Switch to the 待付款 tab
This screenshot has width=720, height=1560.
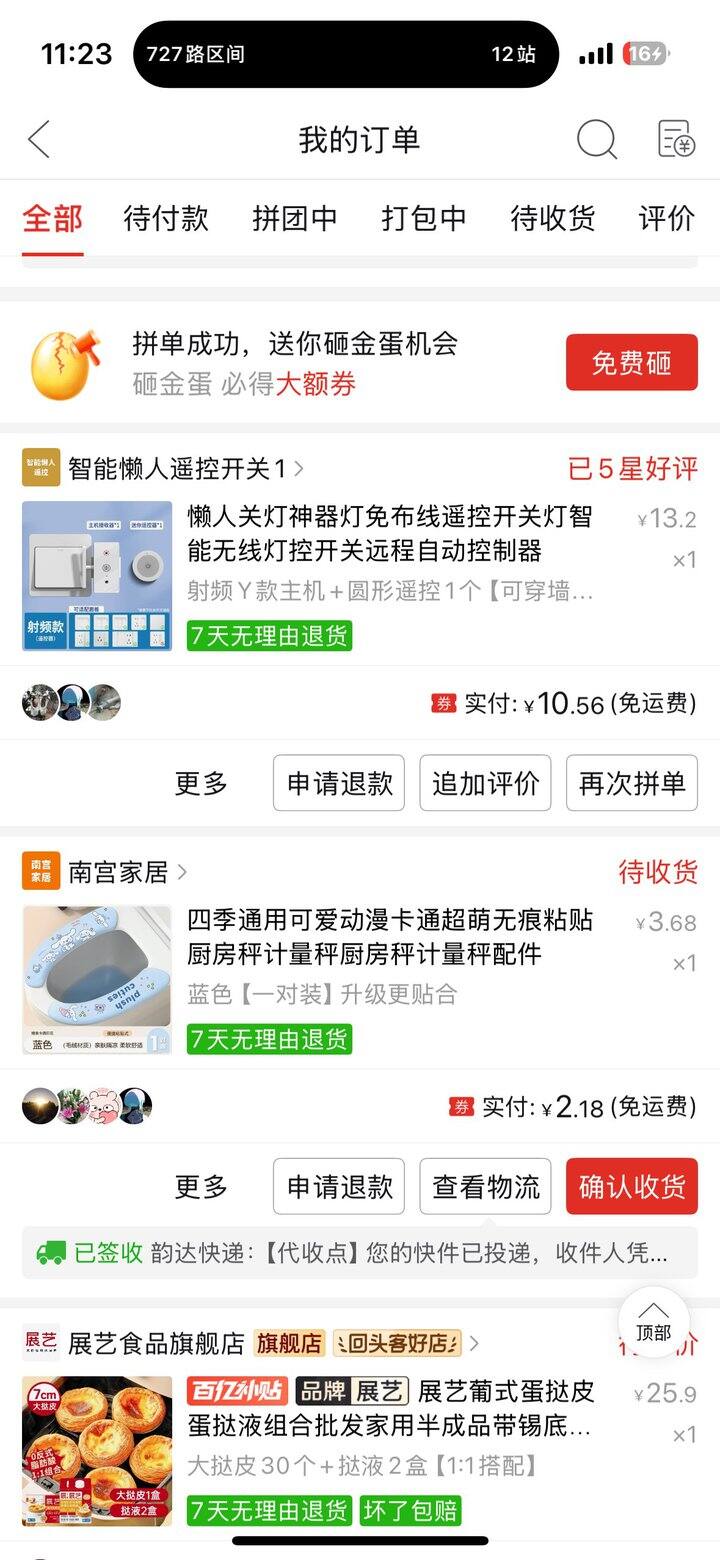click(167, 219)
